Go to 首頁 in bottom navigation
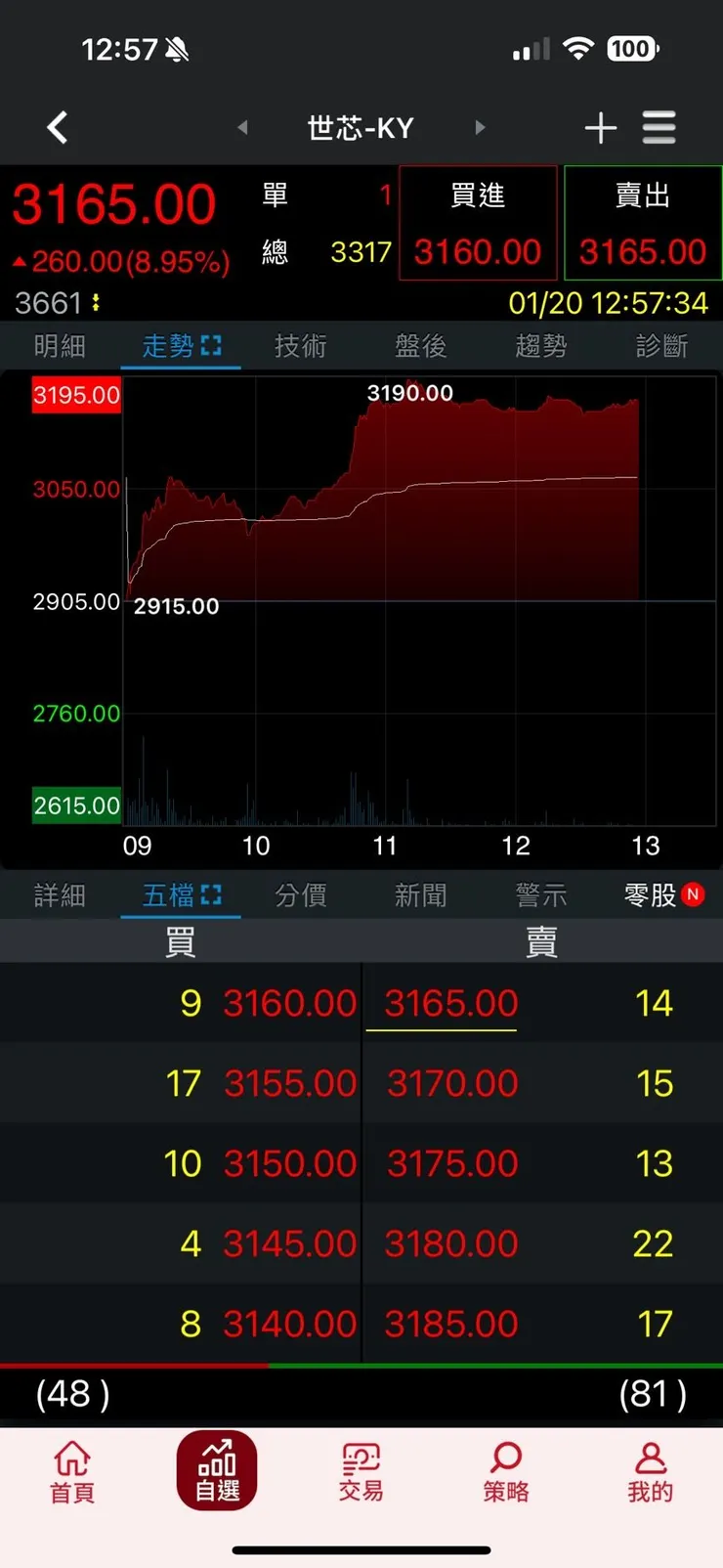 coord(72,1471)
